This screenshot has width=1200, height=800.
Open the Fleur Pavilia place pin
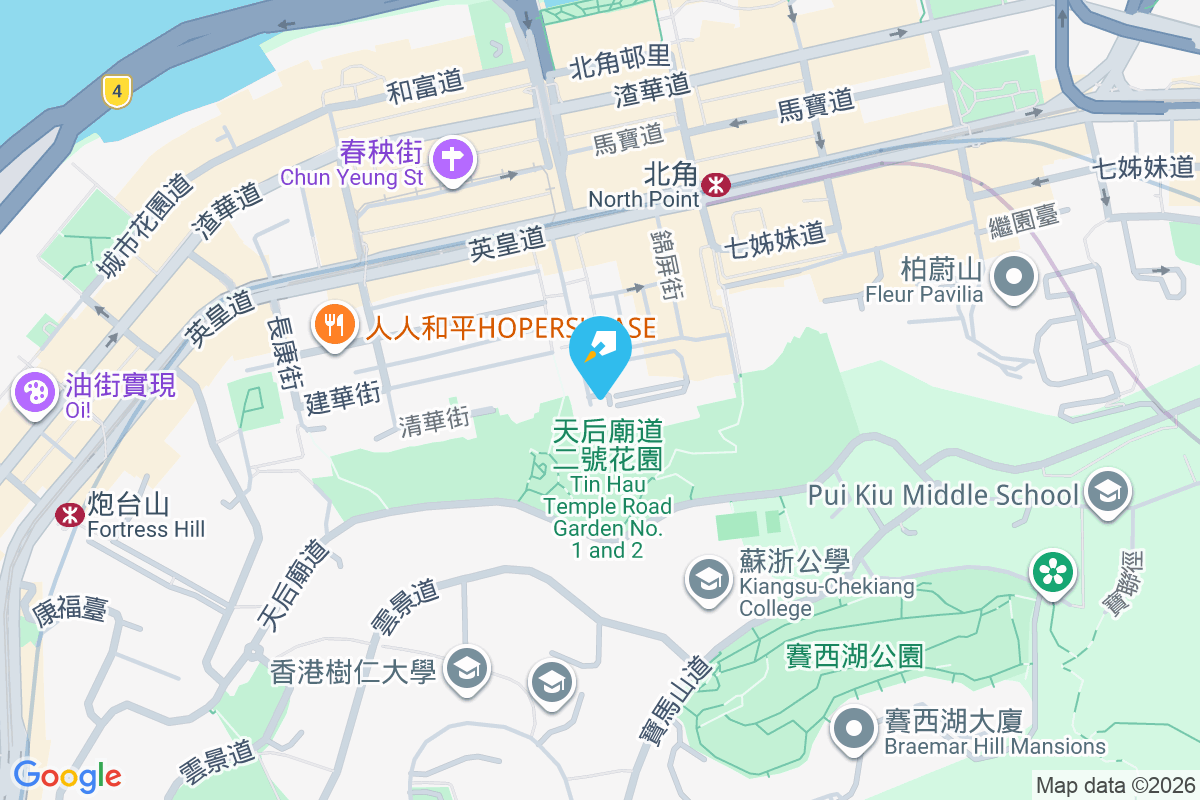coord(1013,275)
